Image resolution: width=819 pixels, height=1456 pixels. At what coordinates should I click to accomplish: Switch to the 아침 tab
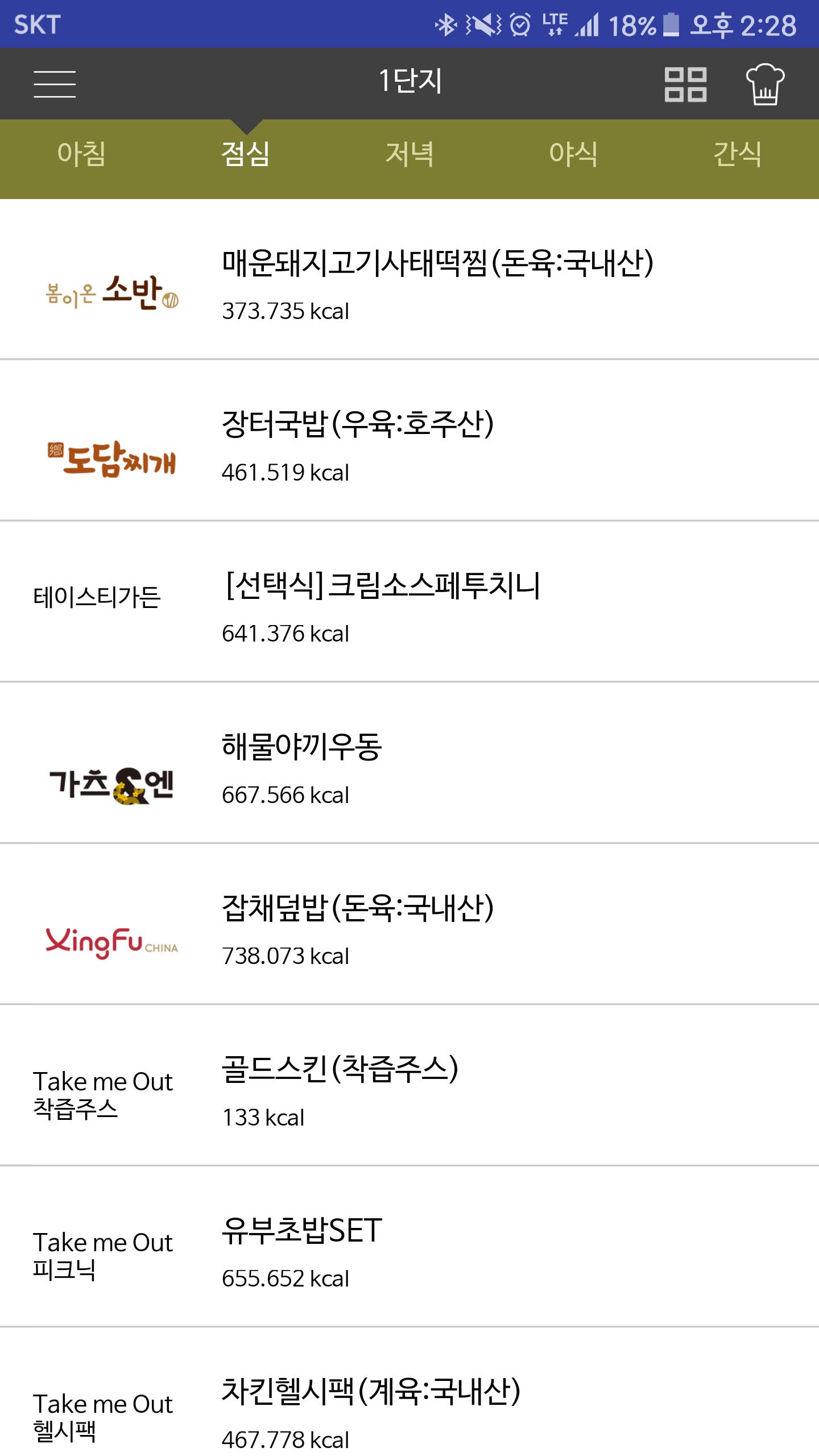tap(81, 155)
